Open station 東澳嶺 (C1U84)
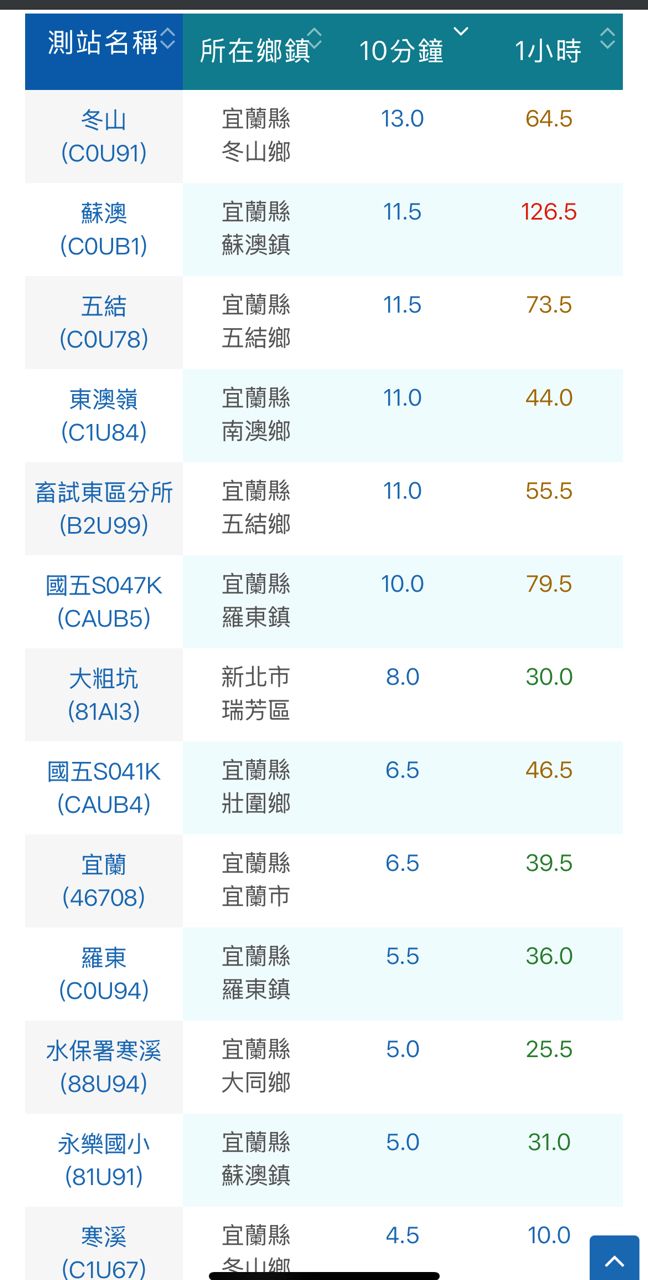Viewport: 648px width, 1280px height. (104, 415)
